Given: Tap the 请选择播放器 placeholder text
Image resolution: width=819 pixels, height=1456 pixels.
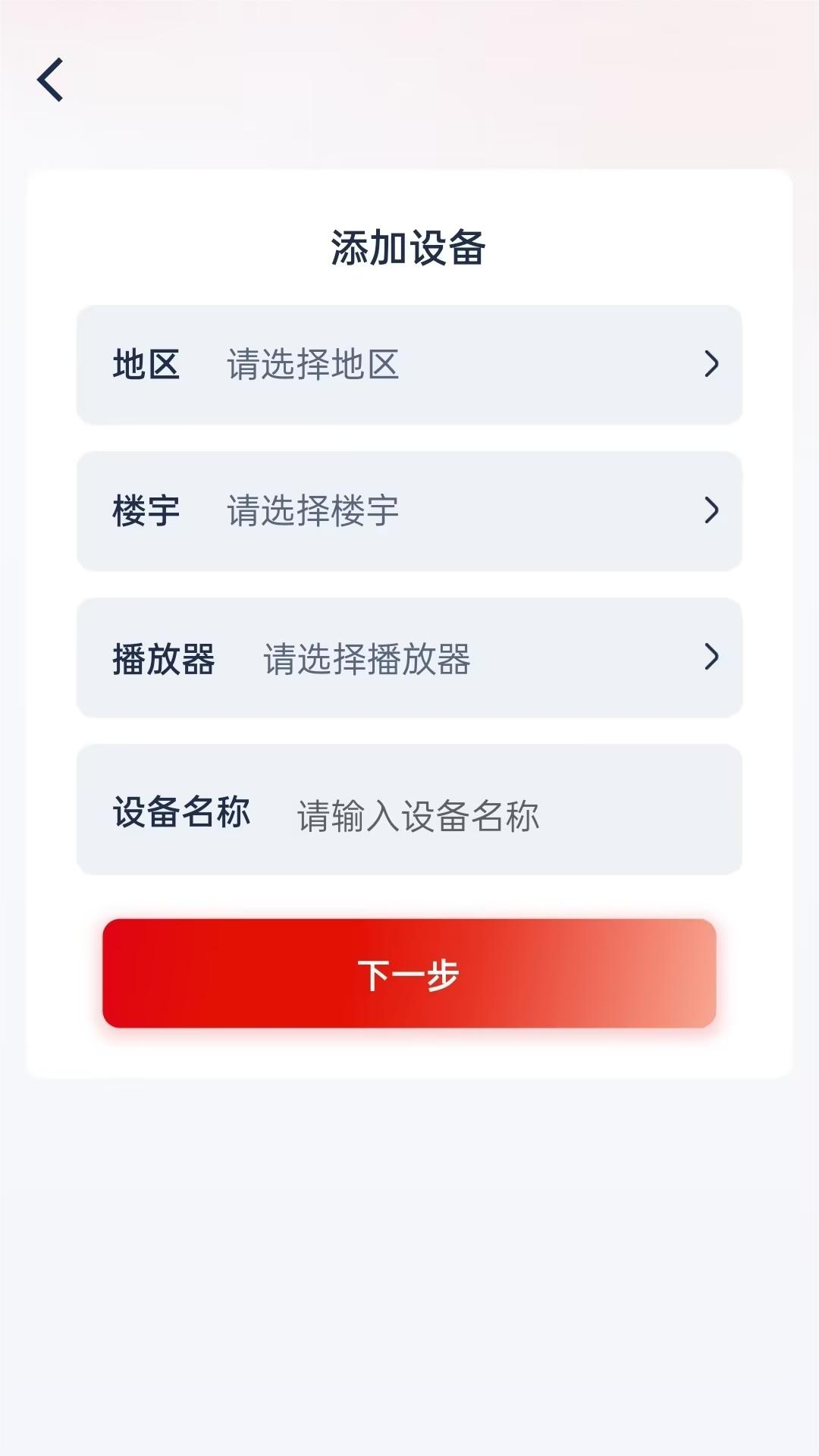Looking at the screenshot, I should click(368, 658).
